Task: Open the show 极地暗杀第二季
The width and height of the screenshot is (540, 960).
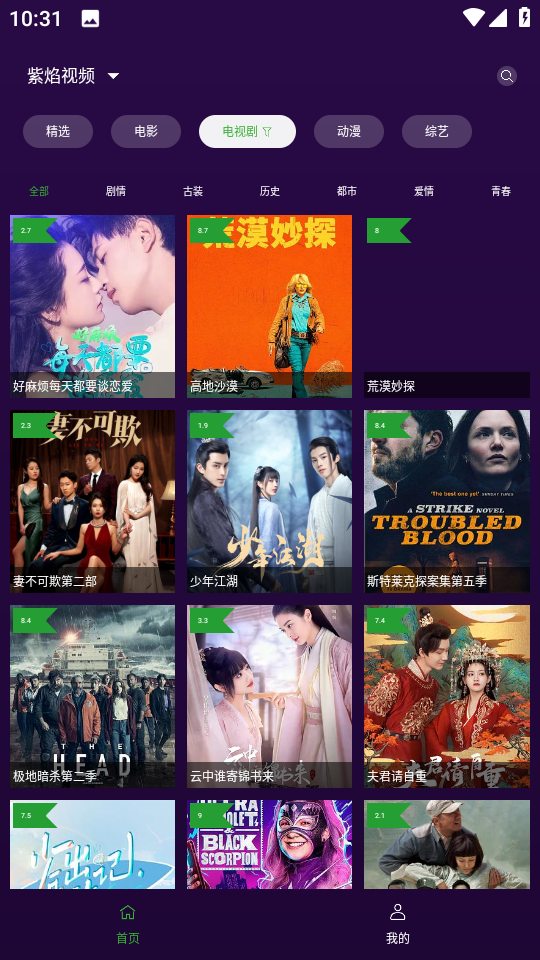Action: pos(92,696)
